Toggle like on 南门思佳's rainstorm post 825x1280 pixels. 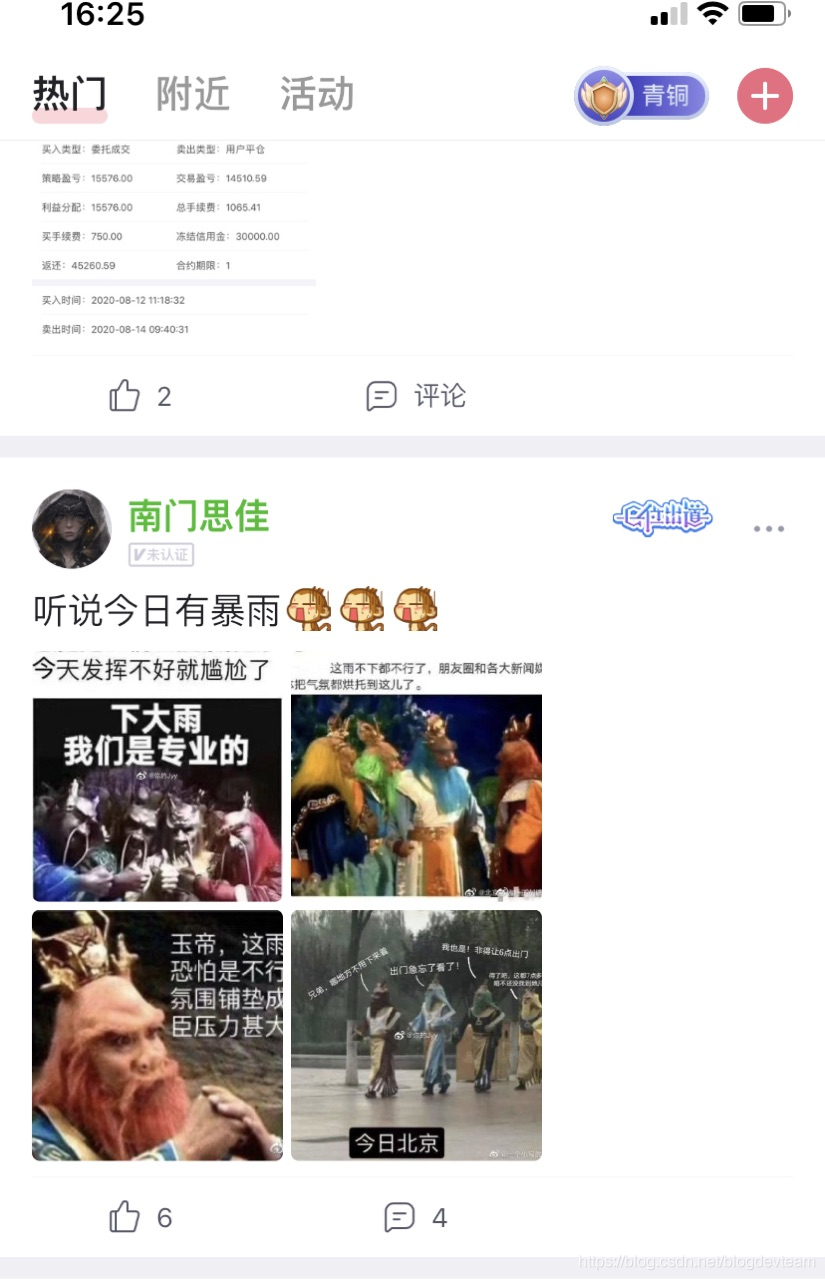click(125, 1217)
